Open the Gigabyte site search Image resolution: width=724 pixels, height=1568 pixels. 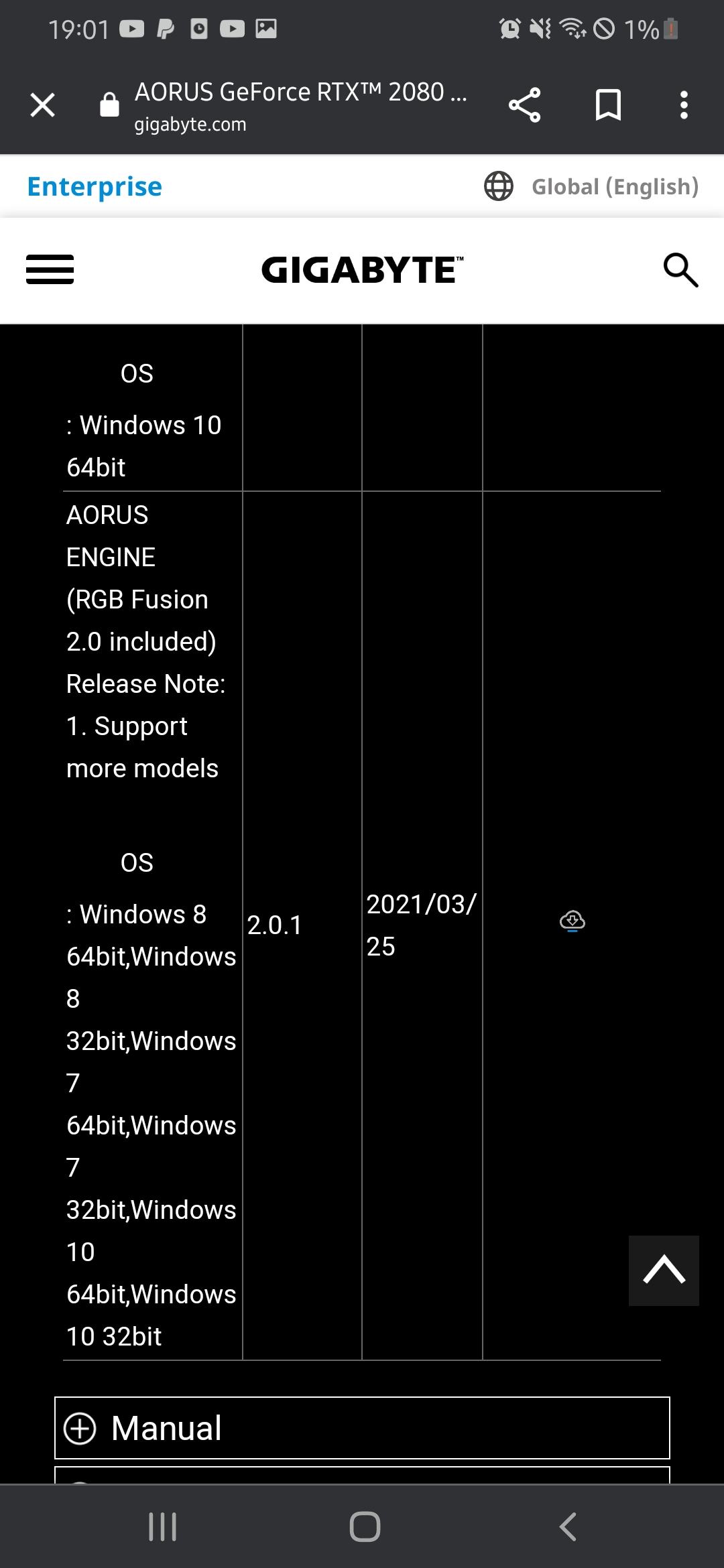[680, 270]
